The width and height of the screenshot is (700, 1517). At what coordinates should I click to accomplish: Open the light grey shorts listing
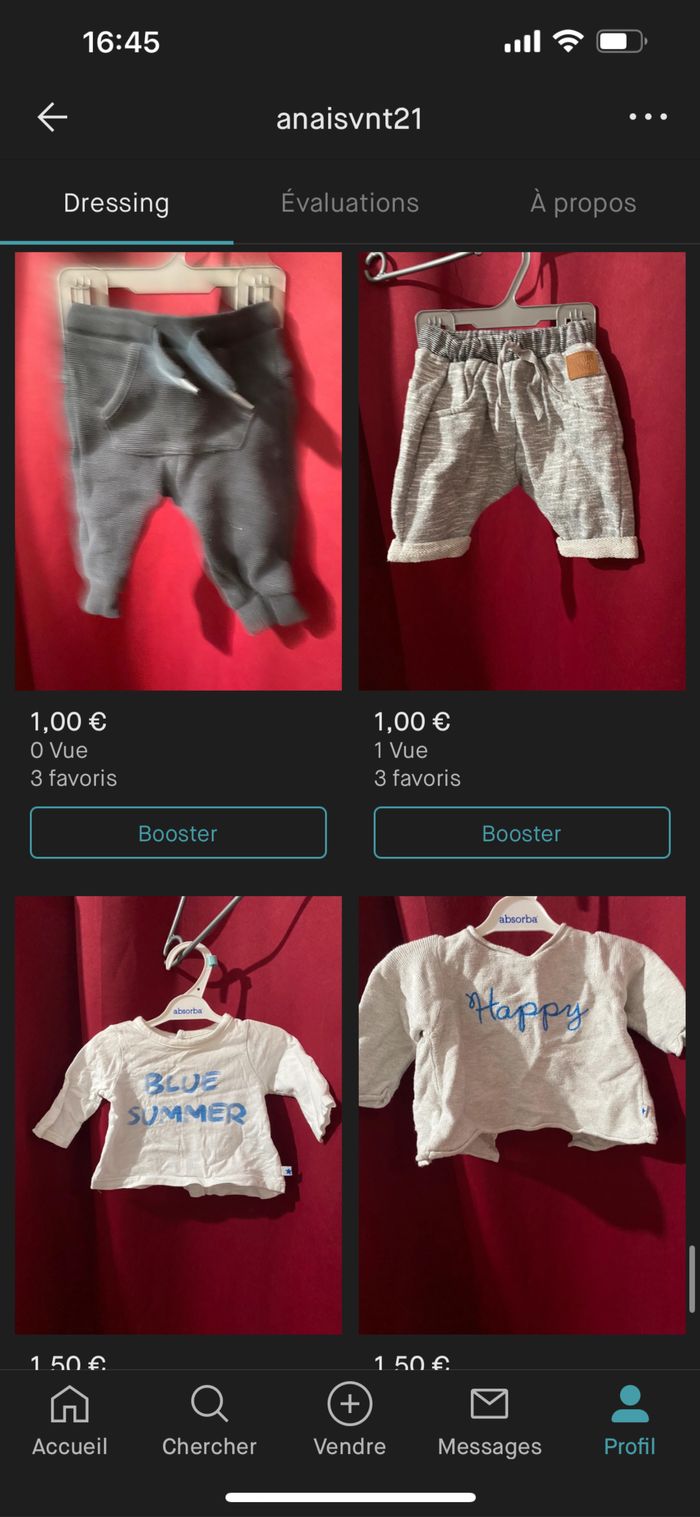click(x=521, y=471)
